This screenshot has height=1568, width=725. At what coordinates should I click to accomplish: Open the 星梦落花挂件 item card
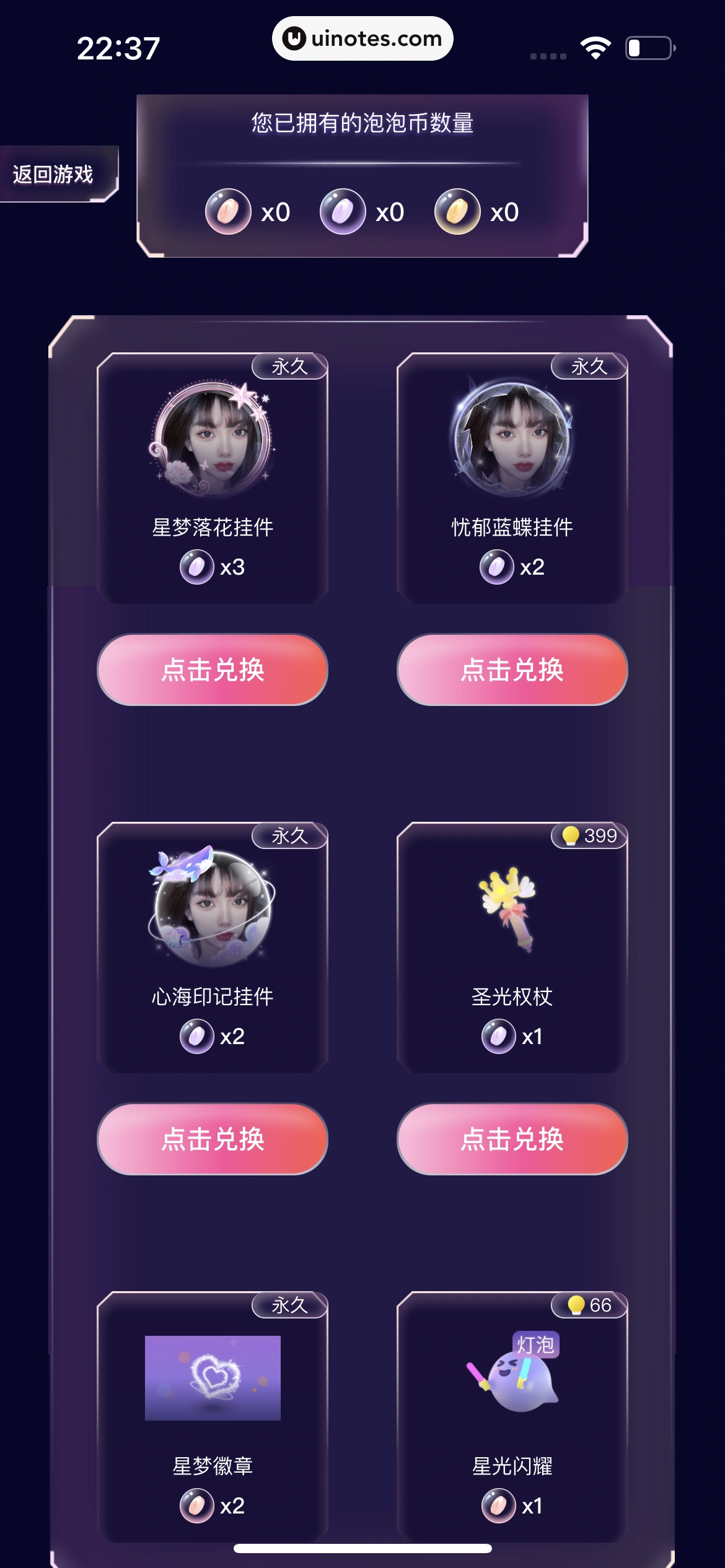pyautogui.click(x=213, y=477)
